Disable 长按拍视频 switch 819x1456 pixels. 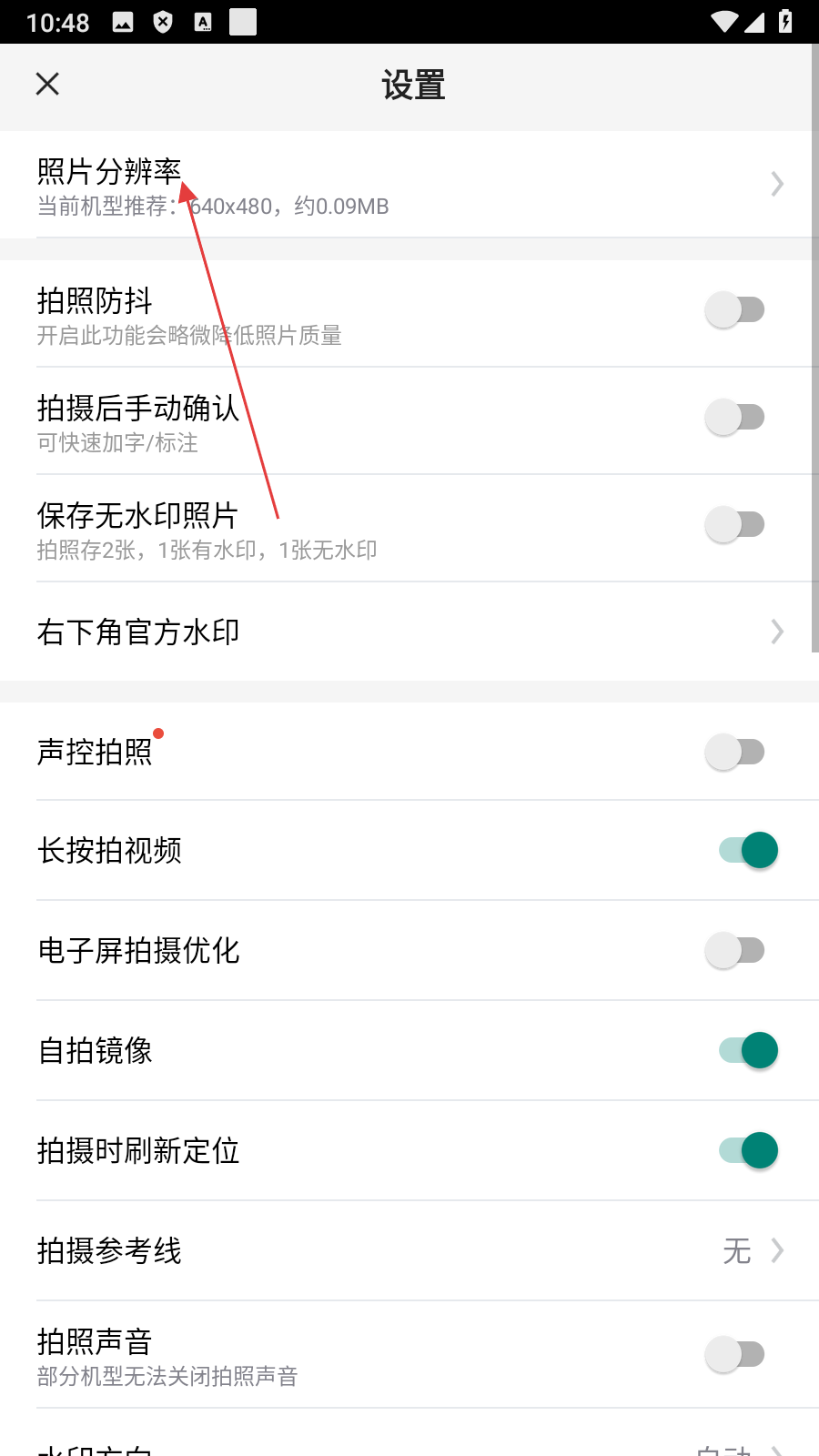click(748, 851)
